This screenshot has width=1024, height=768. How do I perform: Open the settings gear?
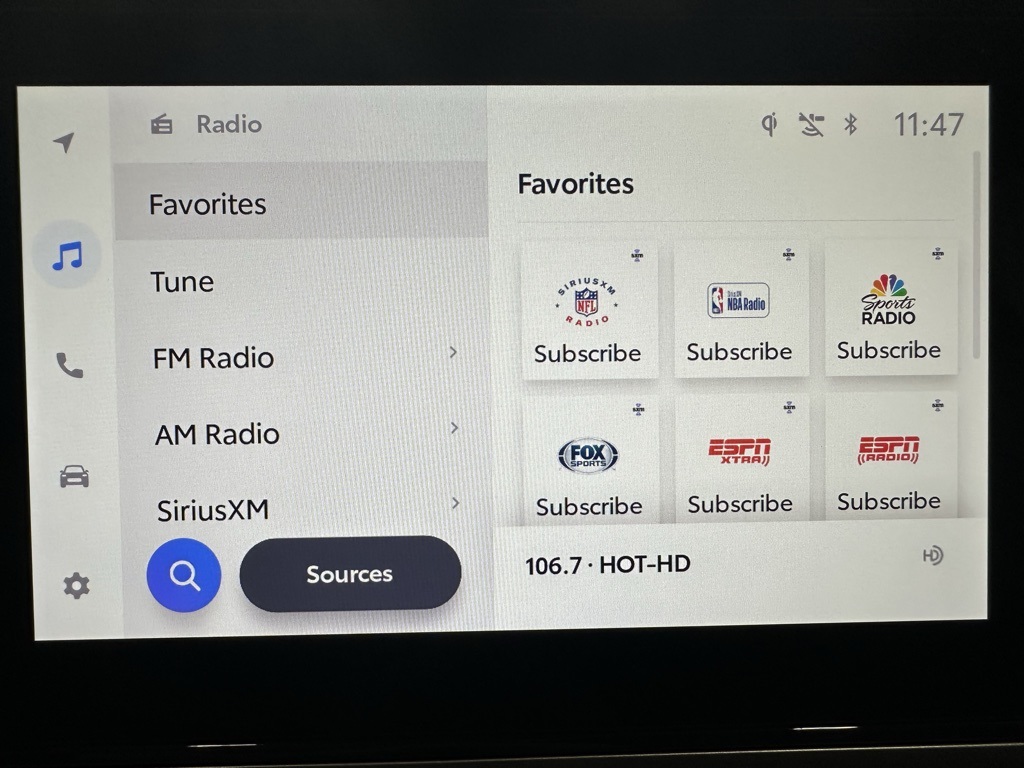[x=77, y=586]
